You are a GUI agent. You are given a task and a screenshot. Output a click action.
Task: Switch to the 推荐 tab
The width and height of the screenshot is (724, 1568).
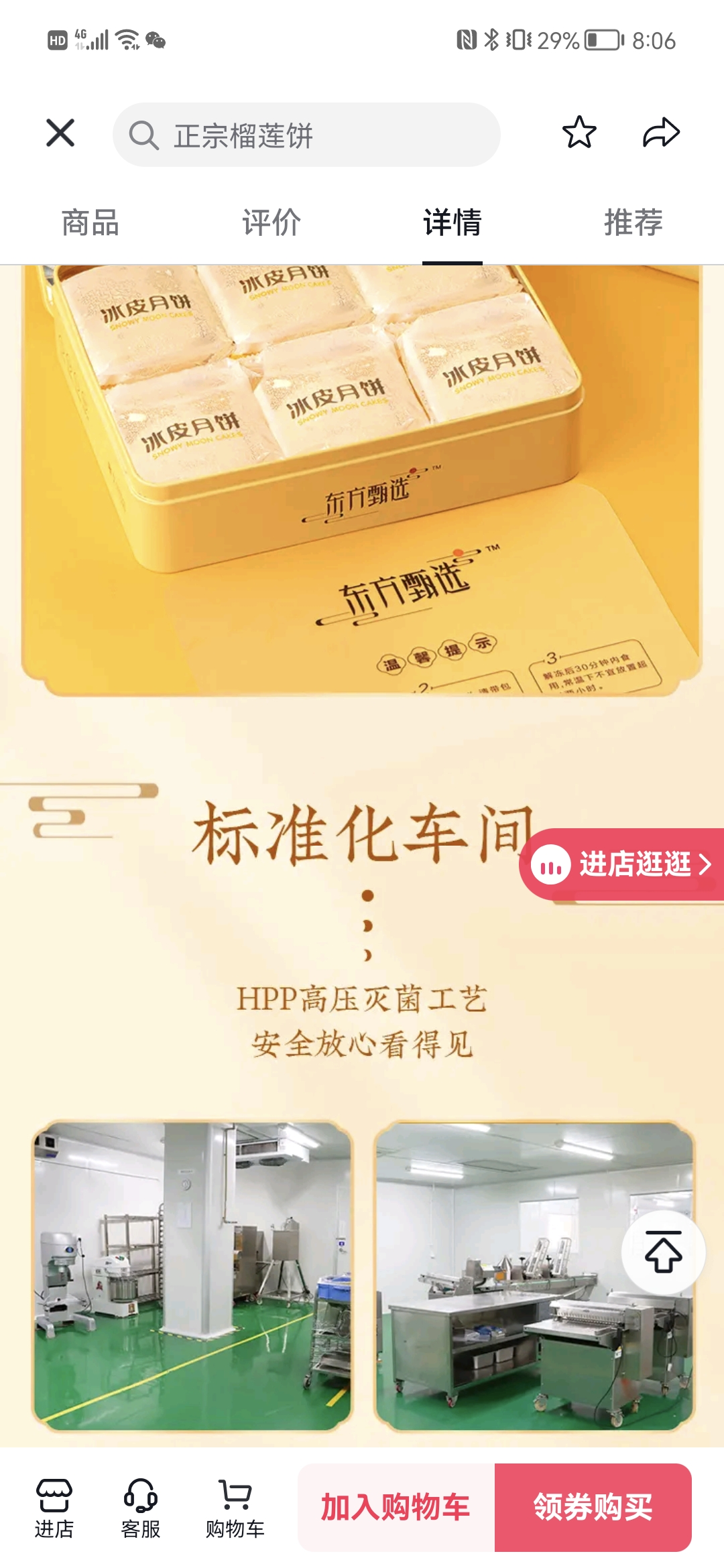click(633, 222)
